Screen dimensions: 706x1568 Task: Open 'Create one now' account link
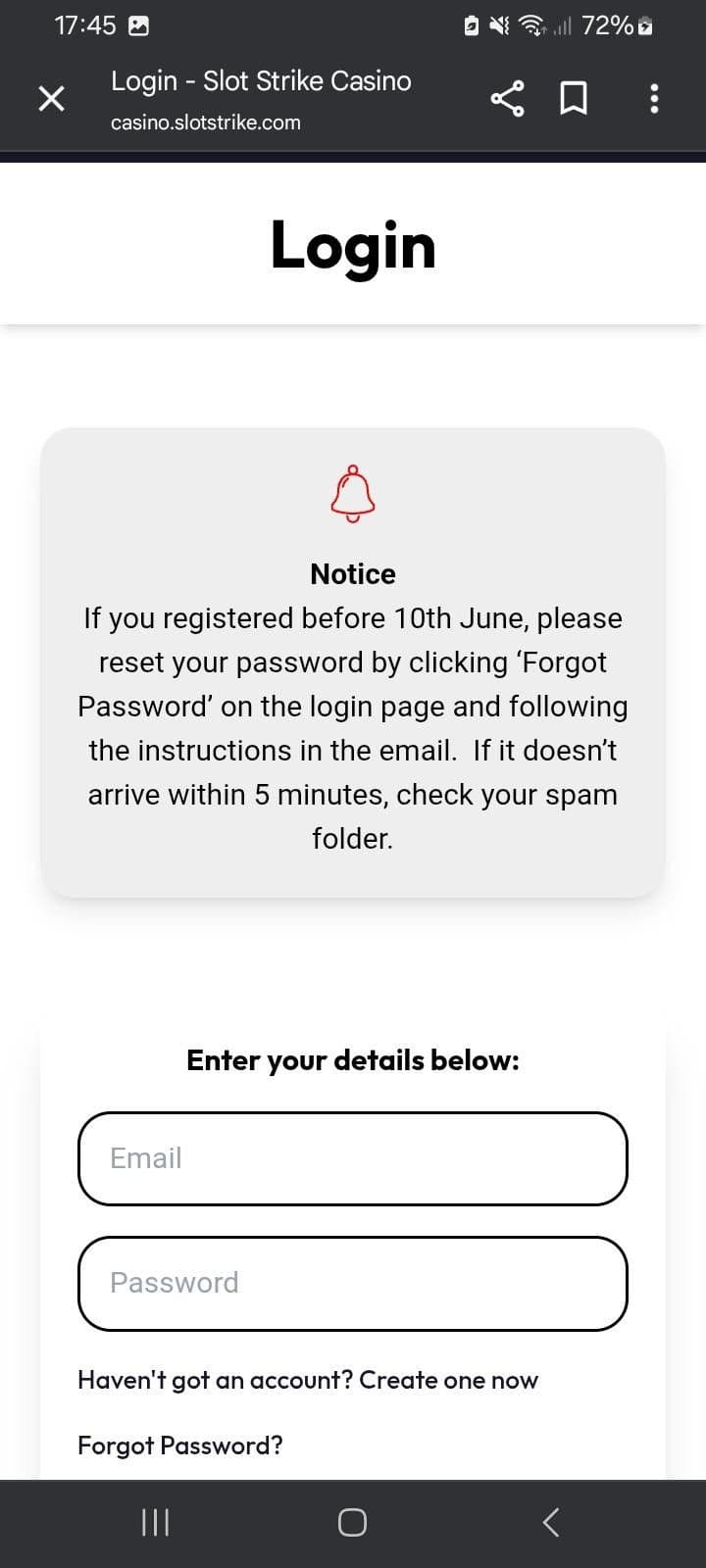pos(448,1380)
